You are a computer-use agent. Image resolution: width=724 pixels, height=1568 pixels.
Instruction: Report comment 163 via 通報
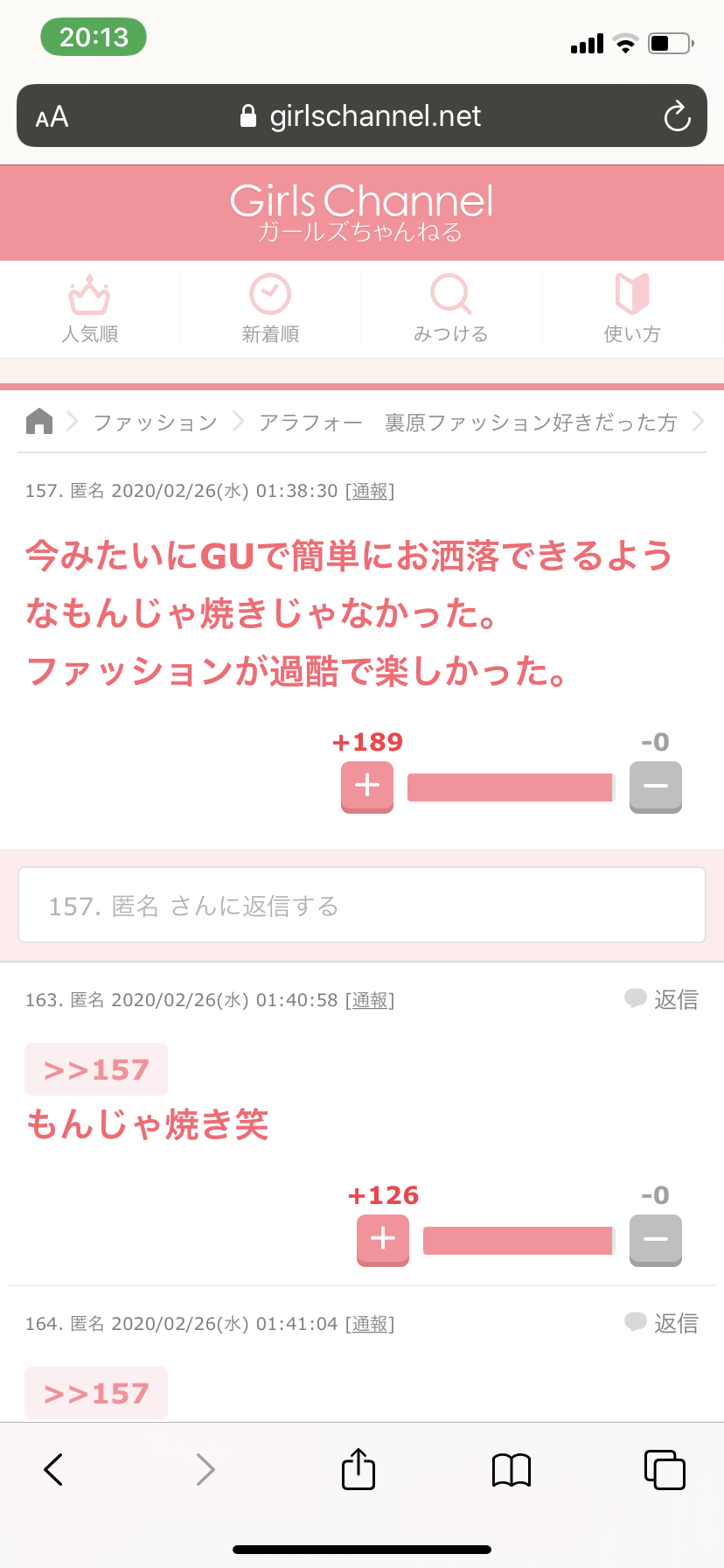370,1000
